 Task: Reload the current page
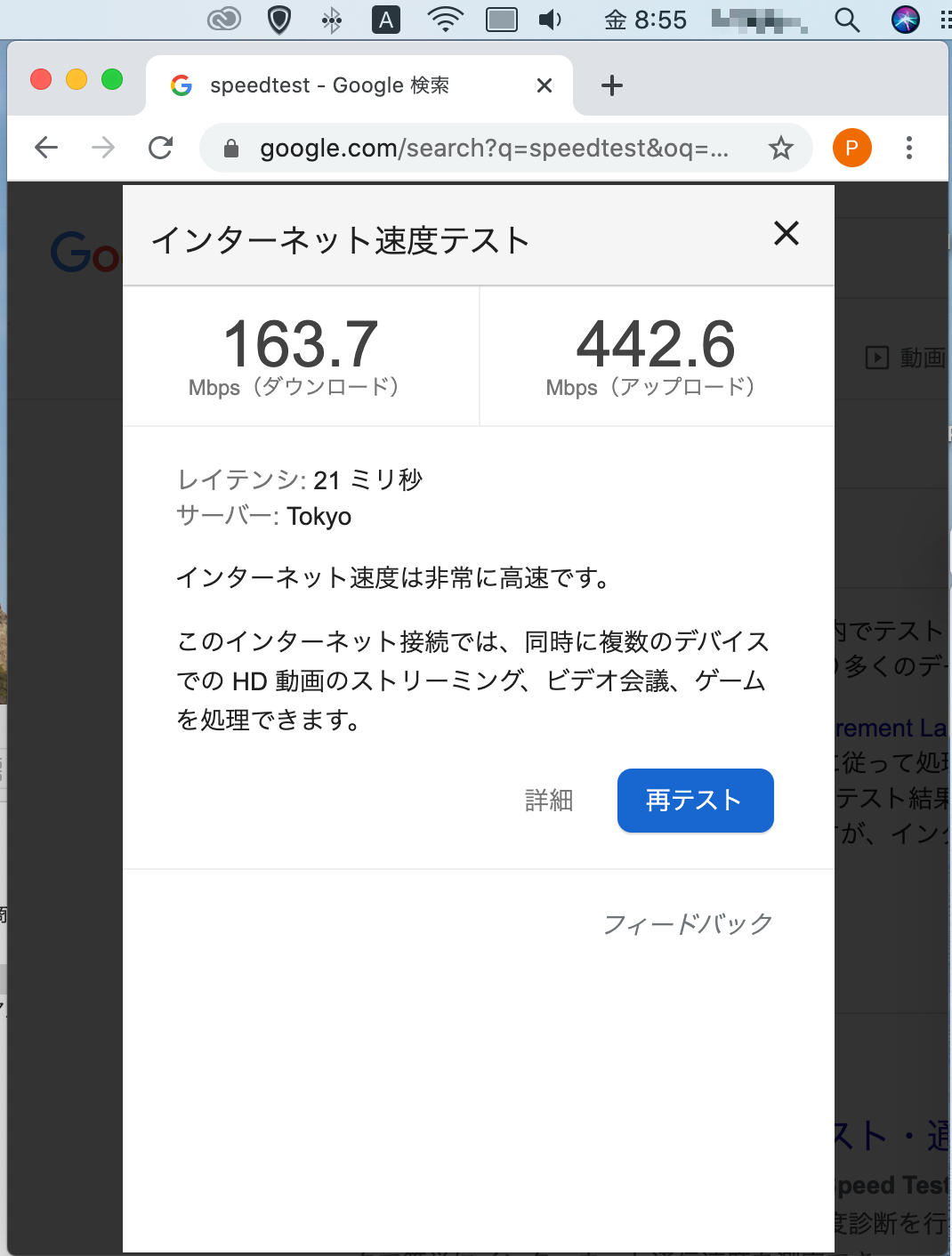coord(160,148)
